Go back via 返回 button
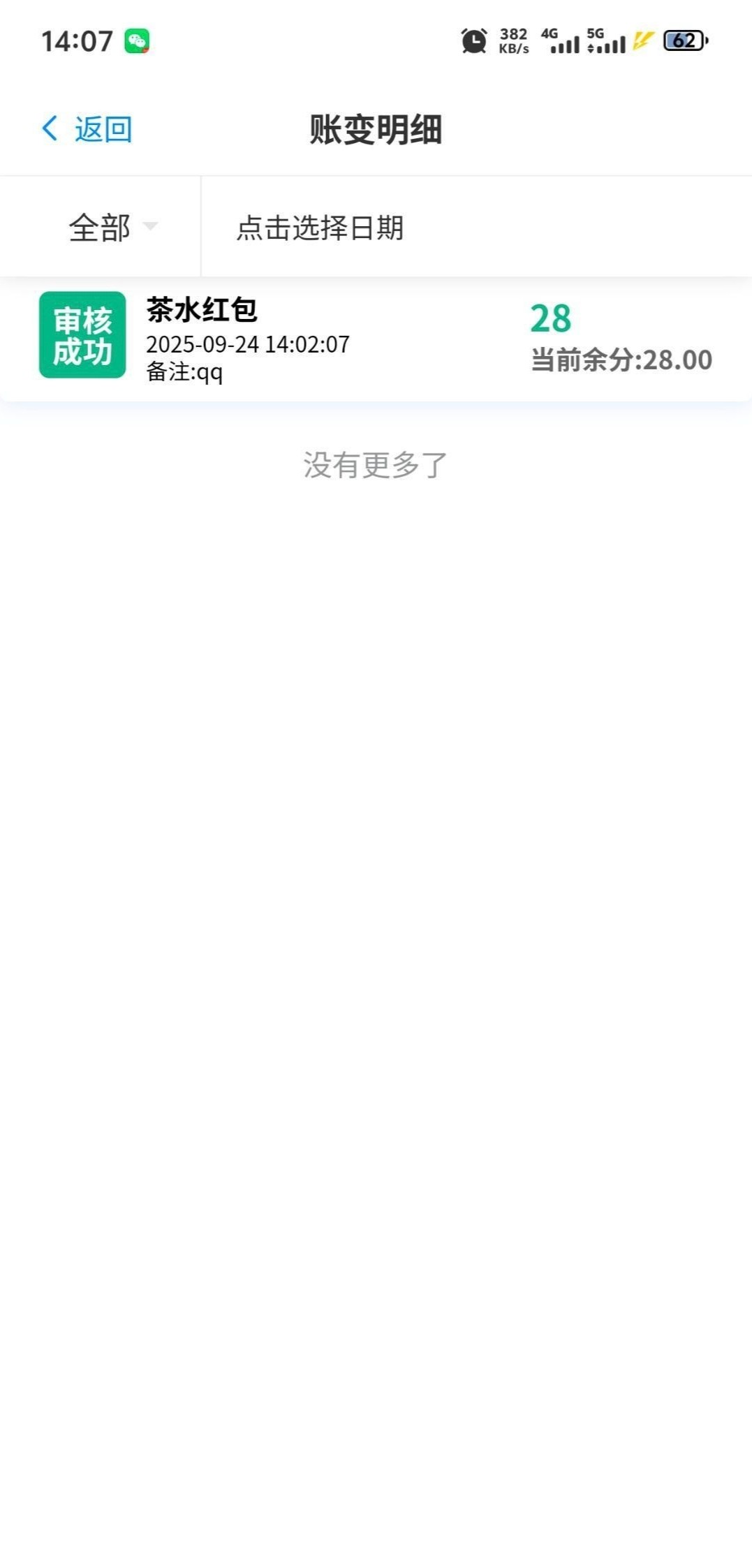Viewport: 752px width, 1568px height. point(87,129)
